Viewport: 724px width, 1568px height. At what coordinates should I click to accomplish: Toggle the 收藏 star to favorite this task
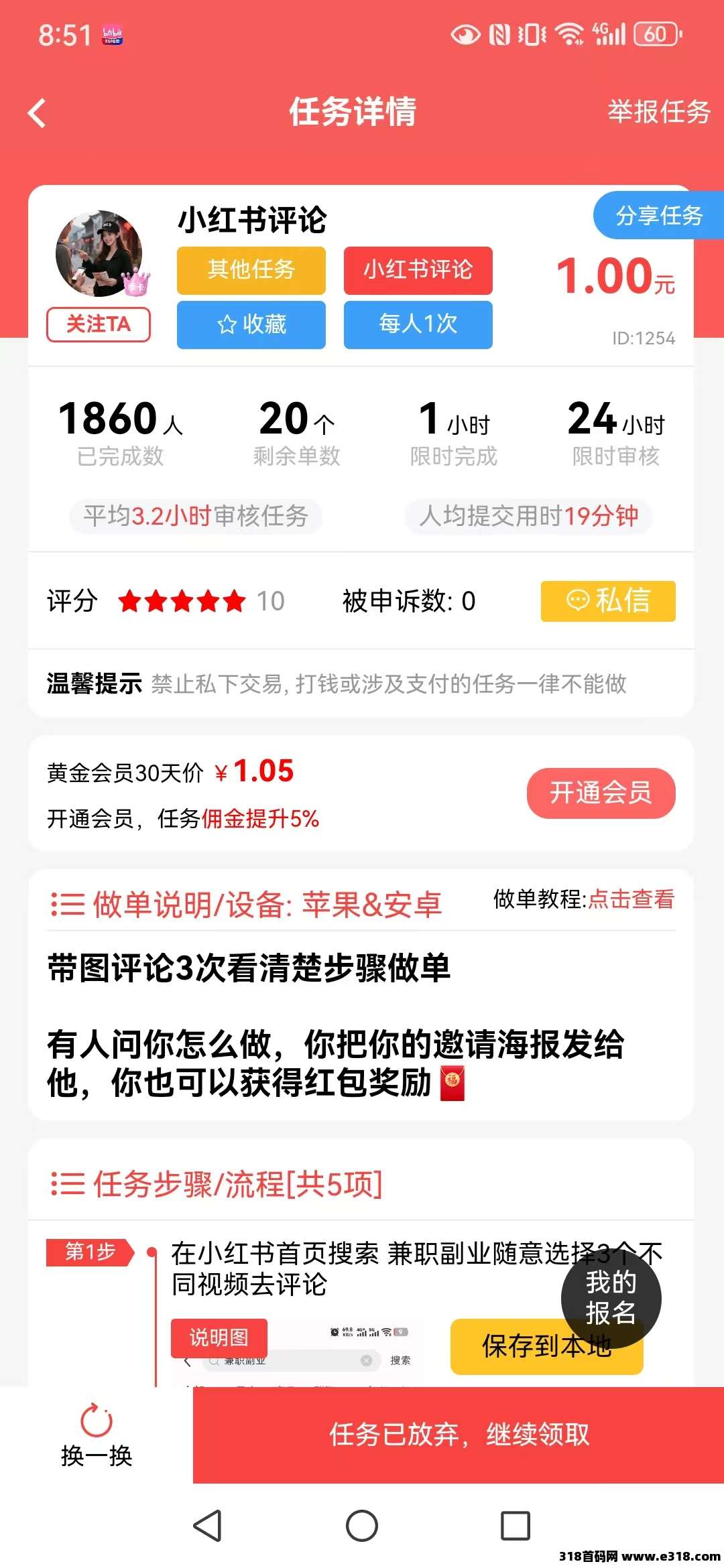(251, 325)
